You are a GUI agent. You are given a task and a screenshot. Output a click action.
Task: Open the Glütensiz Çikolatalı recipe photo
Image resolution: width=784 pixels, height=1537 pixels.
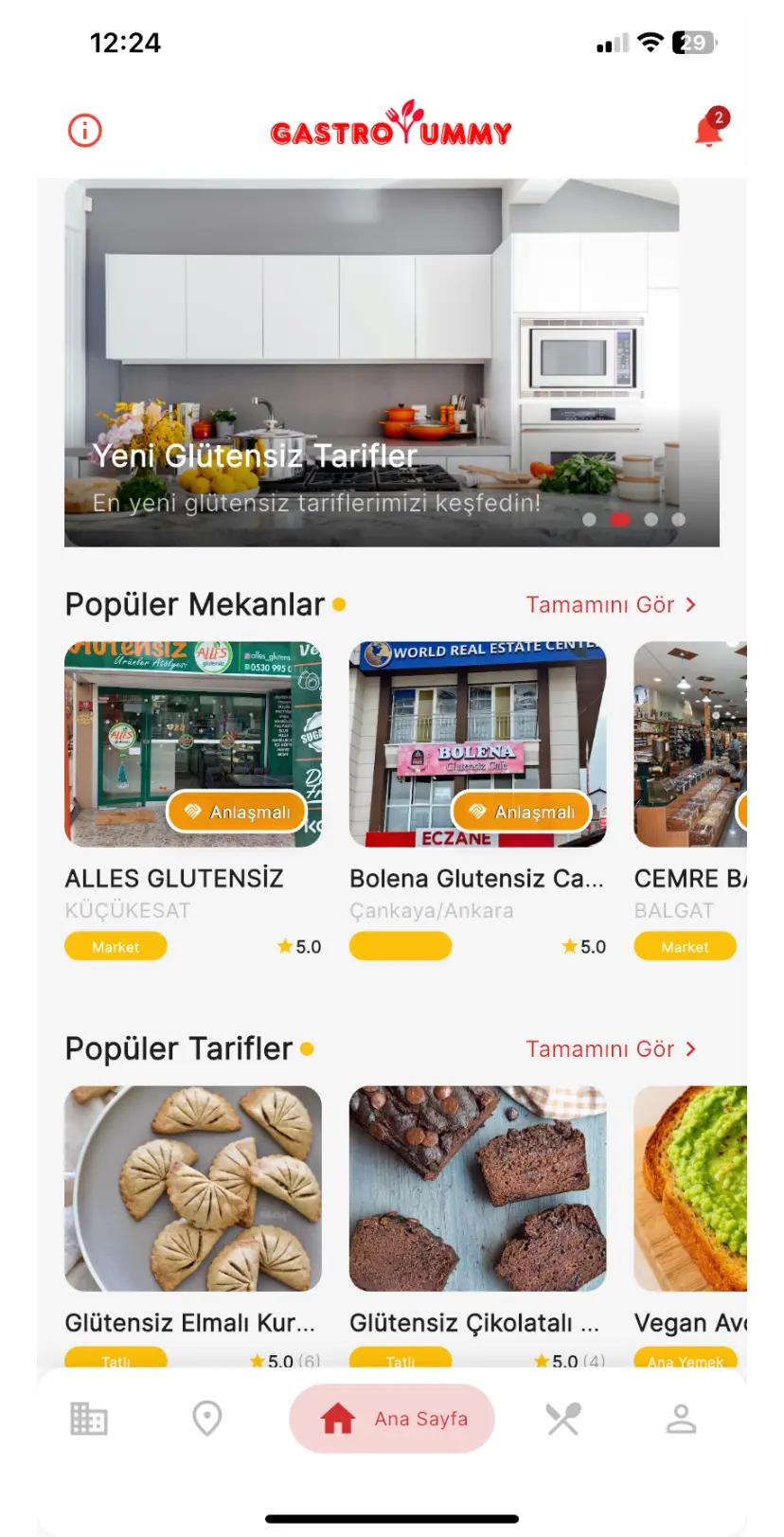pos(476,1188)
